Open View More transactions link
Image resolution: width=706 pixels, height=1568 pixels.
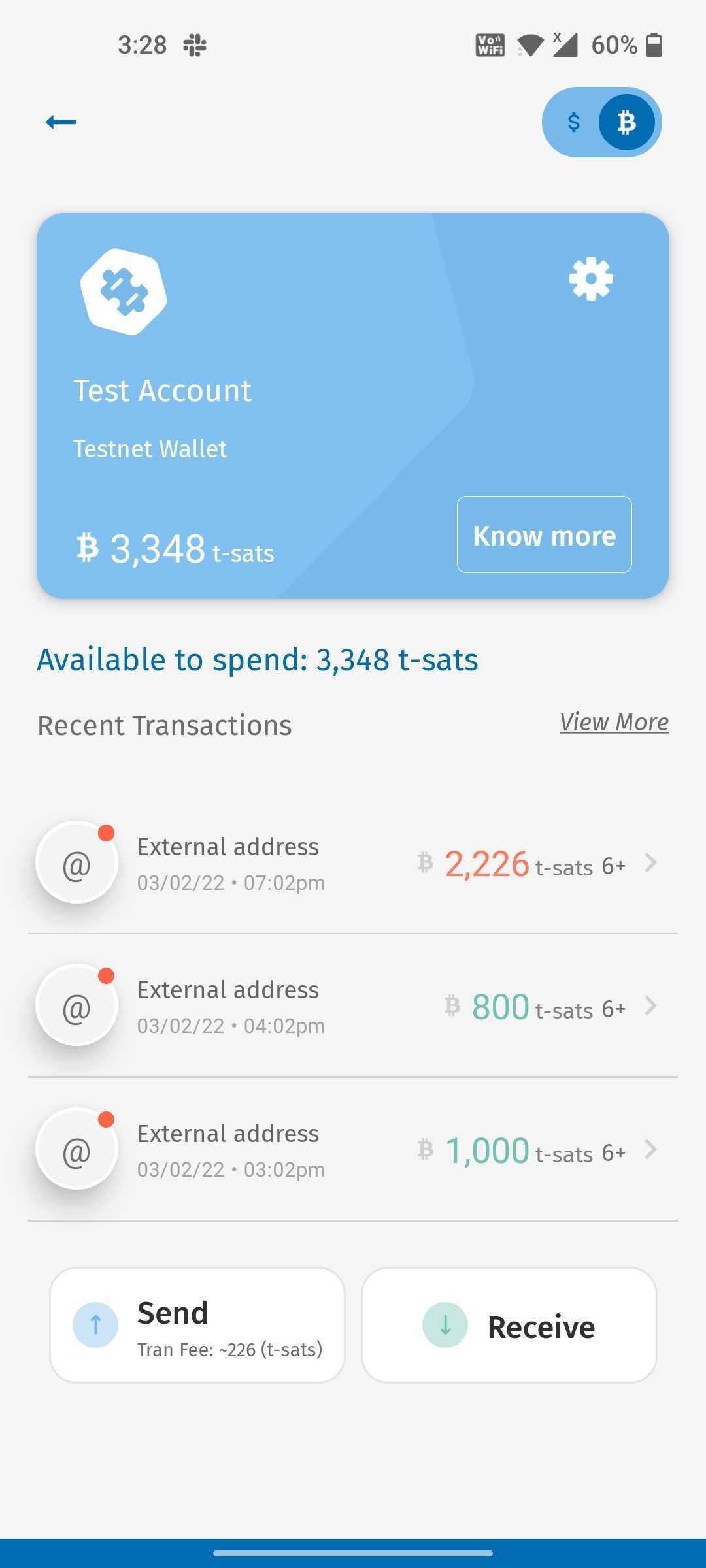coord(613,722)
